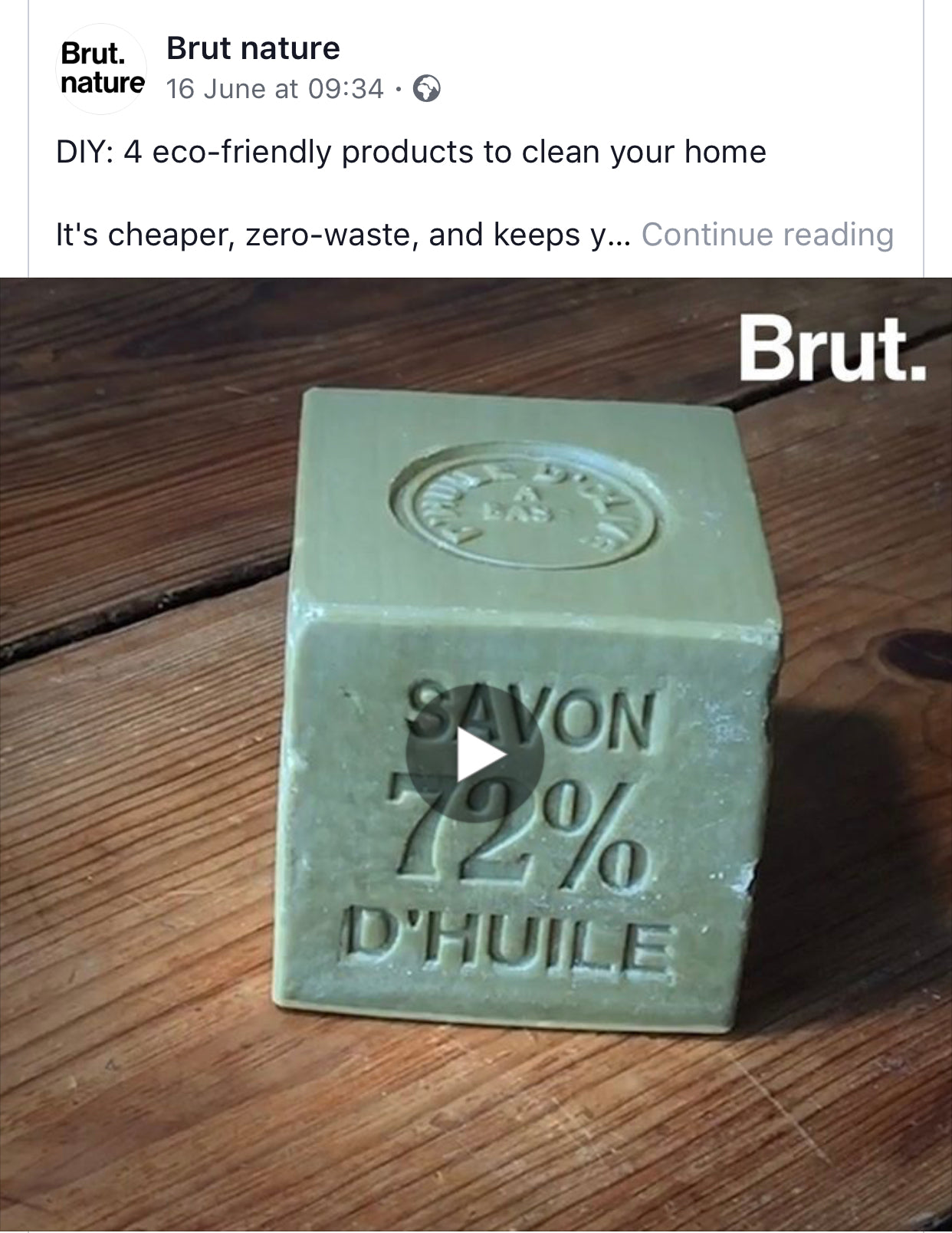This screenshot has height=1233, width=952.
Task: Play the Brut nature video
Action: click(x=475, y=754)
